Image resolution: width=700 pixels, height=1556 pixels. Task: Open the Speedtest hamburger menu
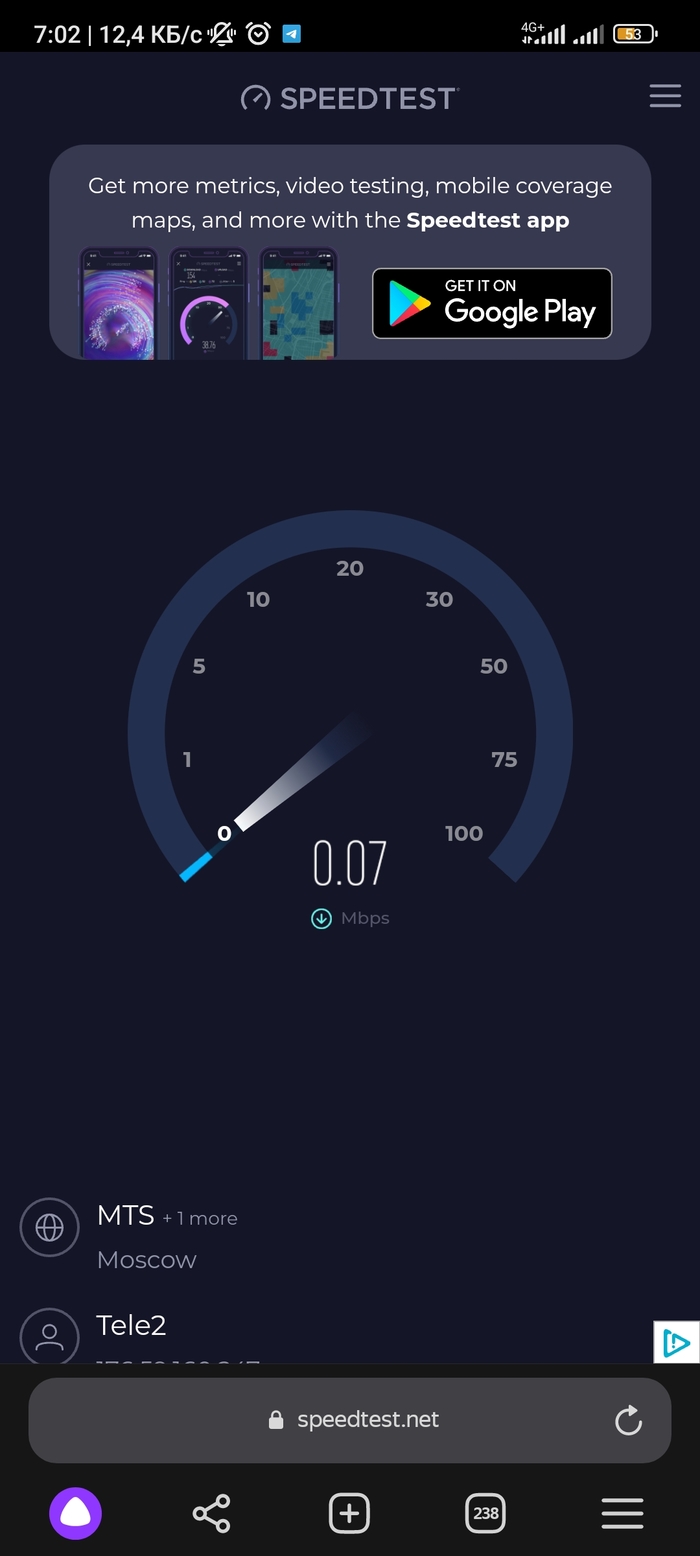(665, 96)
